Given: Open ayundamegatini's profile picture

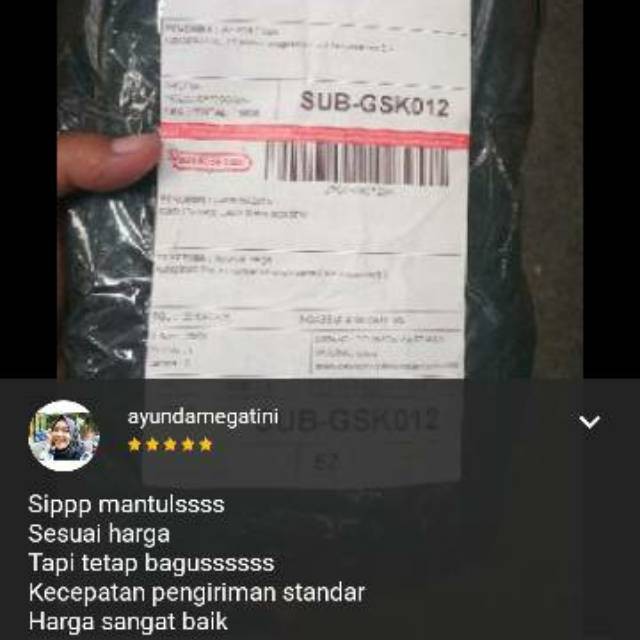Looking at the screenshot, I should point(63,435).
